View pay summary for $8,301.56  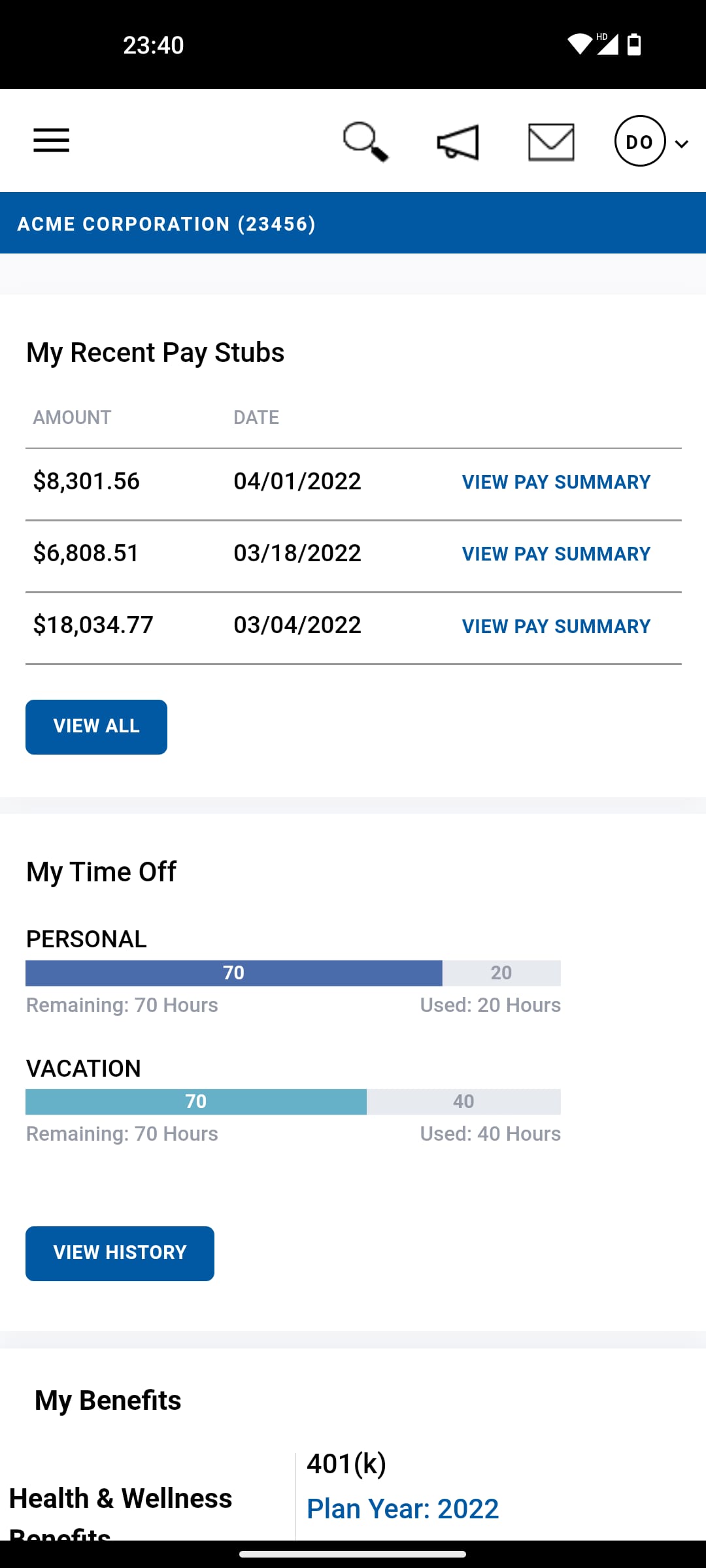[x=556, y=482]
